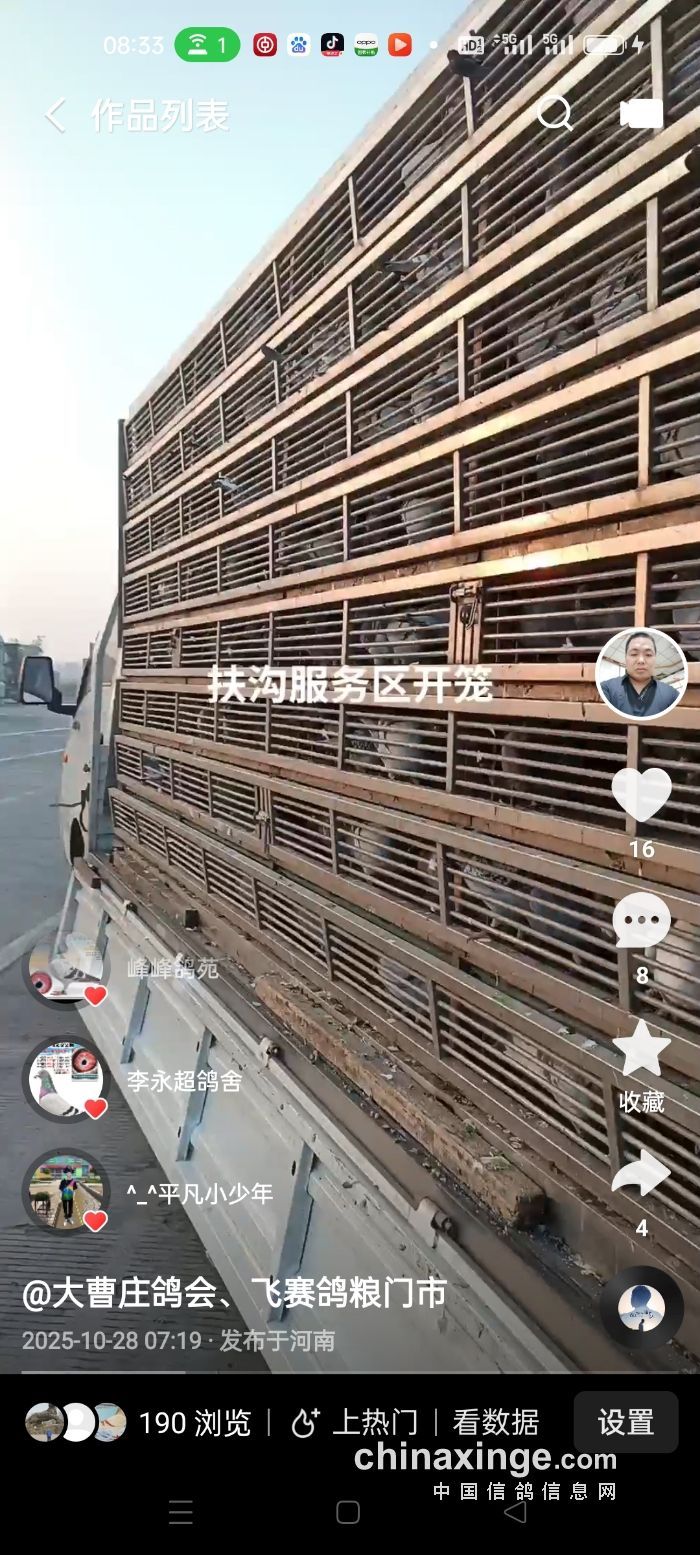The image size is (700, 1555).
Task: Share this video
Action: (641, 1175)
